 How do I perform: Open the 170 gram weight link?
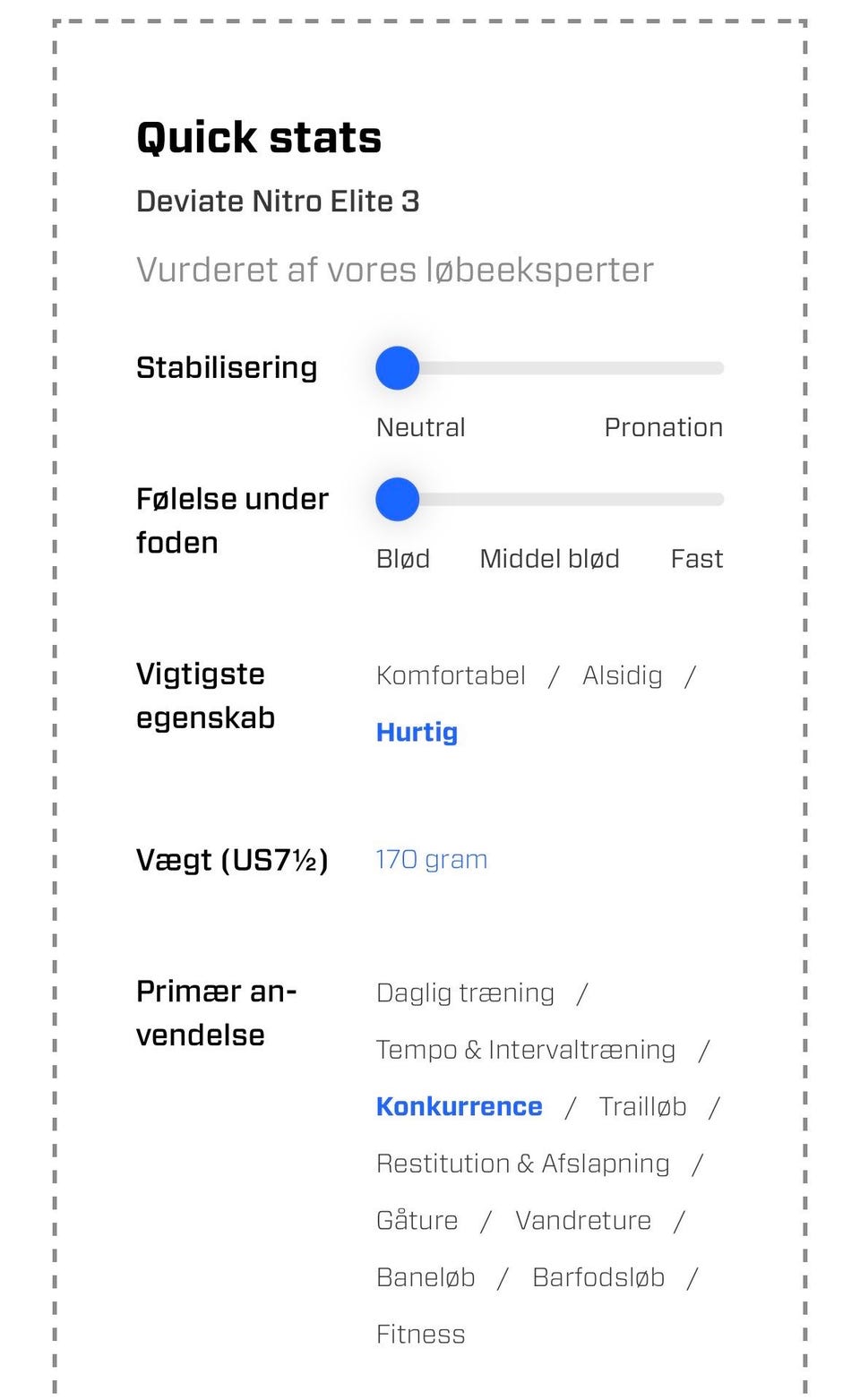(x=431, y=859)
